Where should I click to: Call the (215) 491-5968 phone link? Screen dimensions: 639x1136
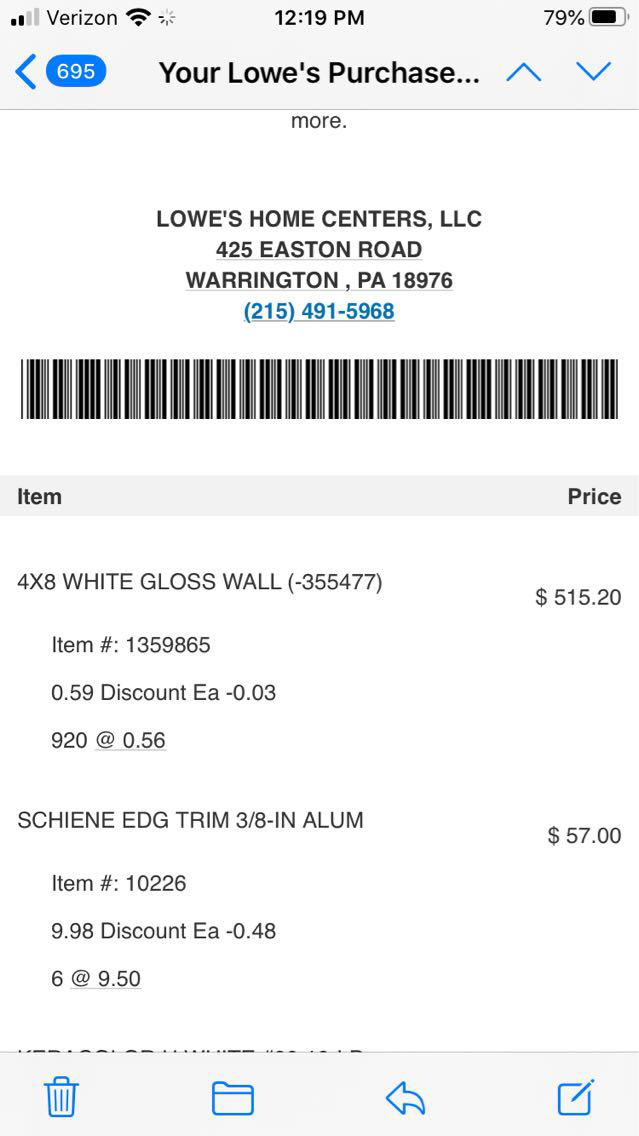[x=319, y=311]
